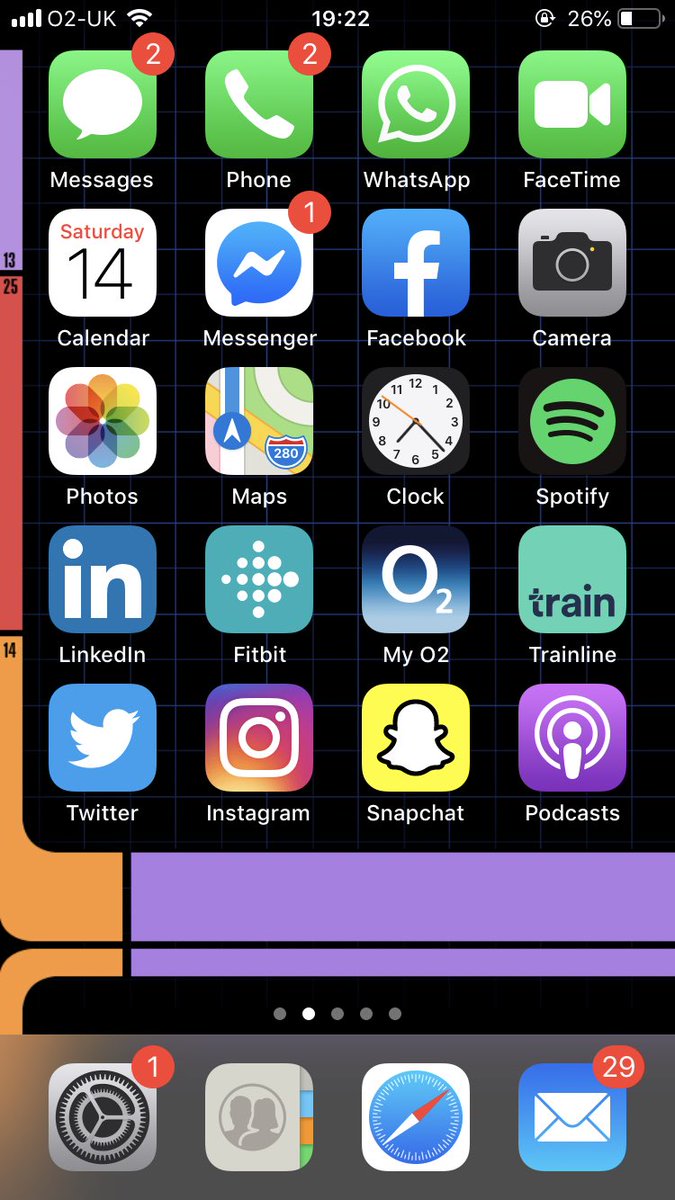The image size is (675, 1200).
Task: Launch Spotify
Action: pyautogui.click(x=572, y=421)
